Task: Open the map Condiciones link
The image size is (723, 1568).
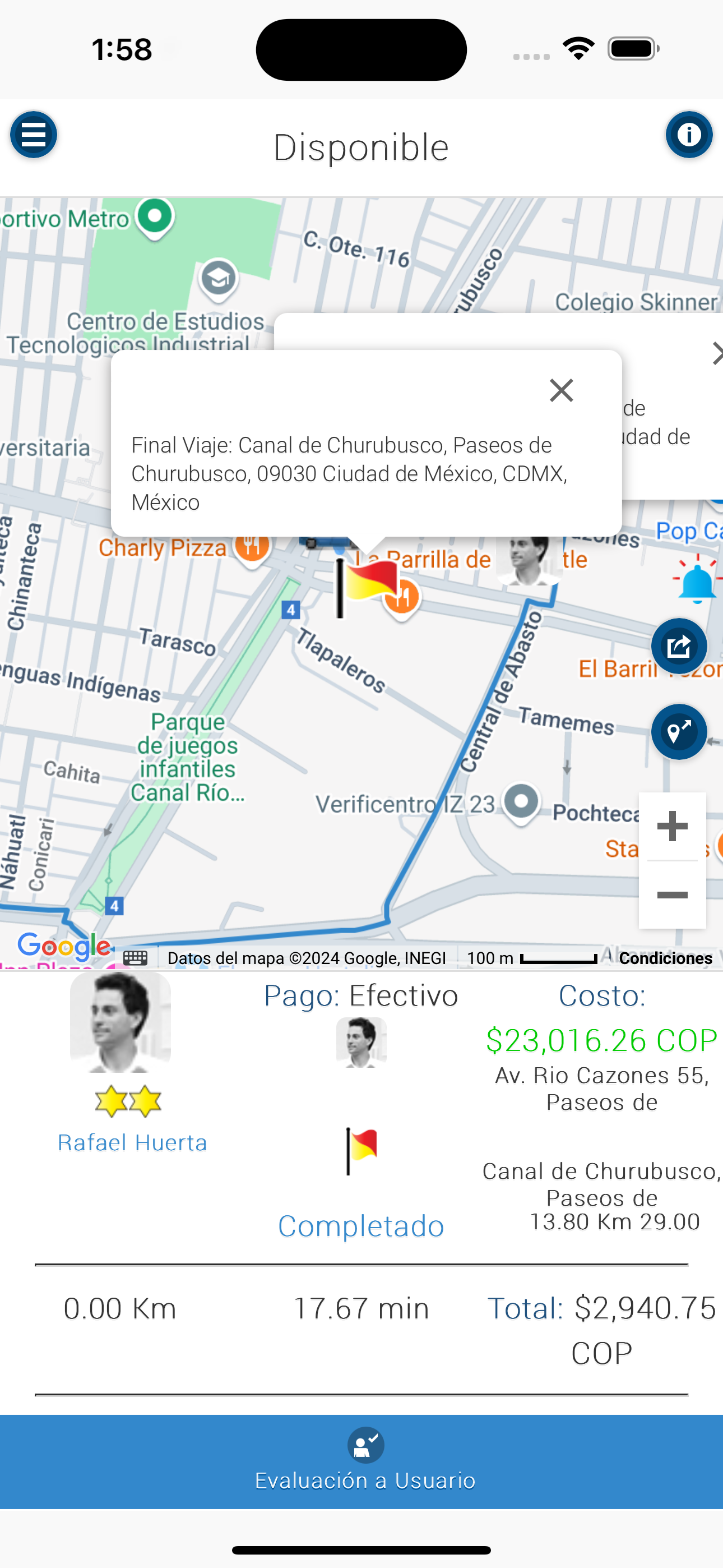Action: coord(665,958)
